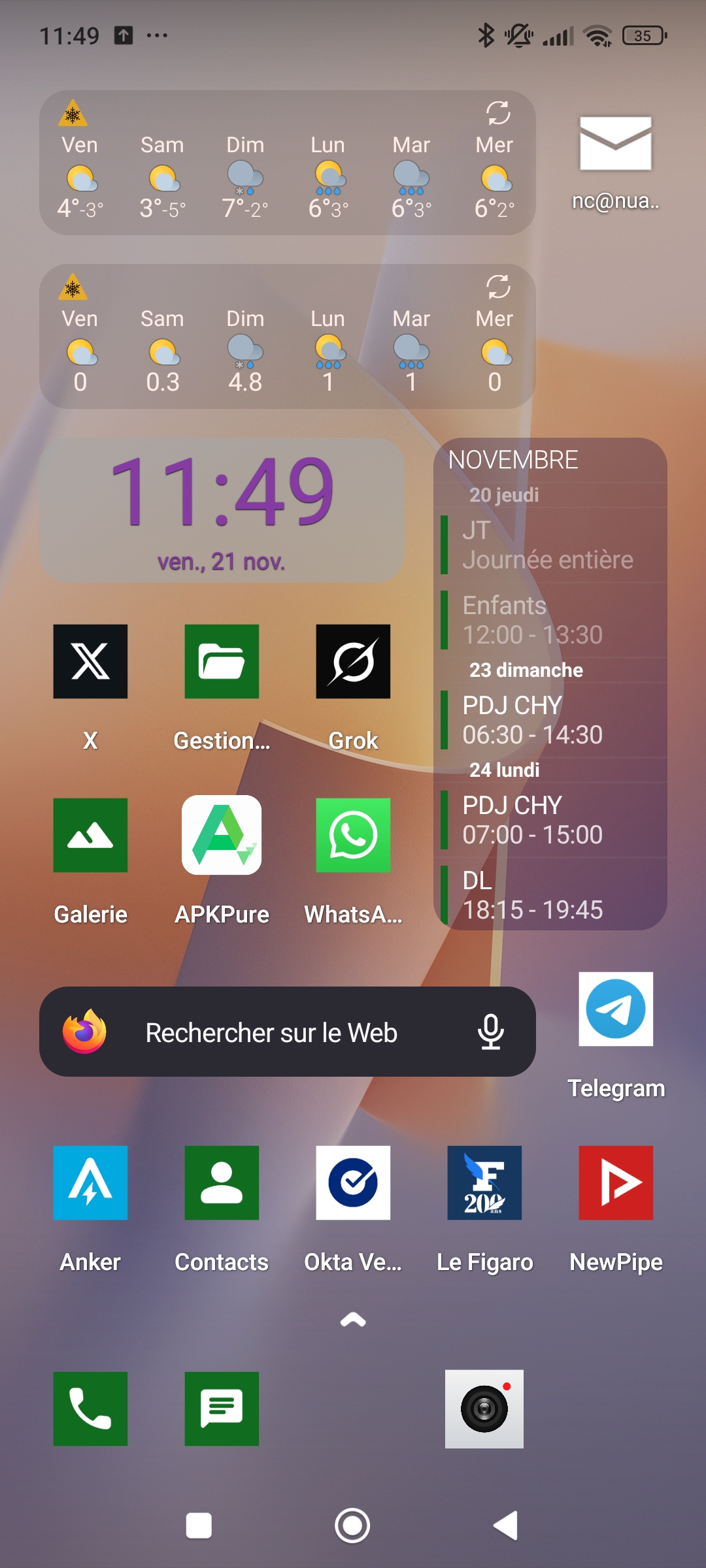The image size is (706, 1568).
Task: Open Contacts
Action: [222, 1183]
